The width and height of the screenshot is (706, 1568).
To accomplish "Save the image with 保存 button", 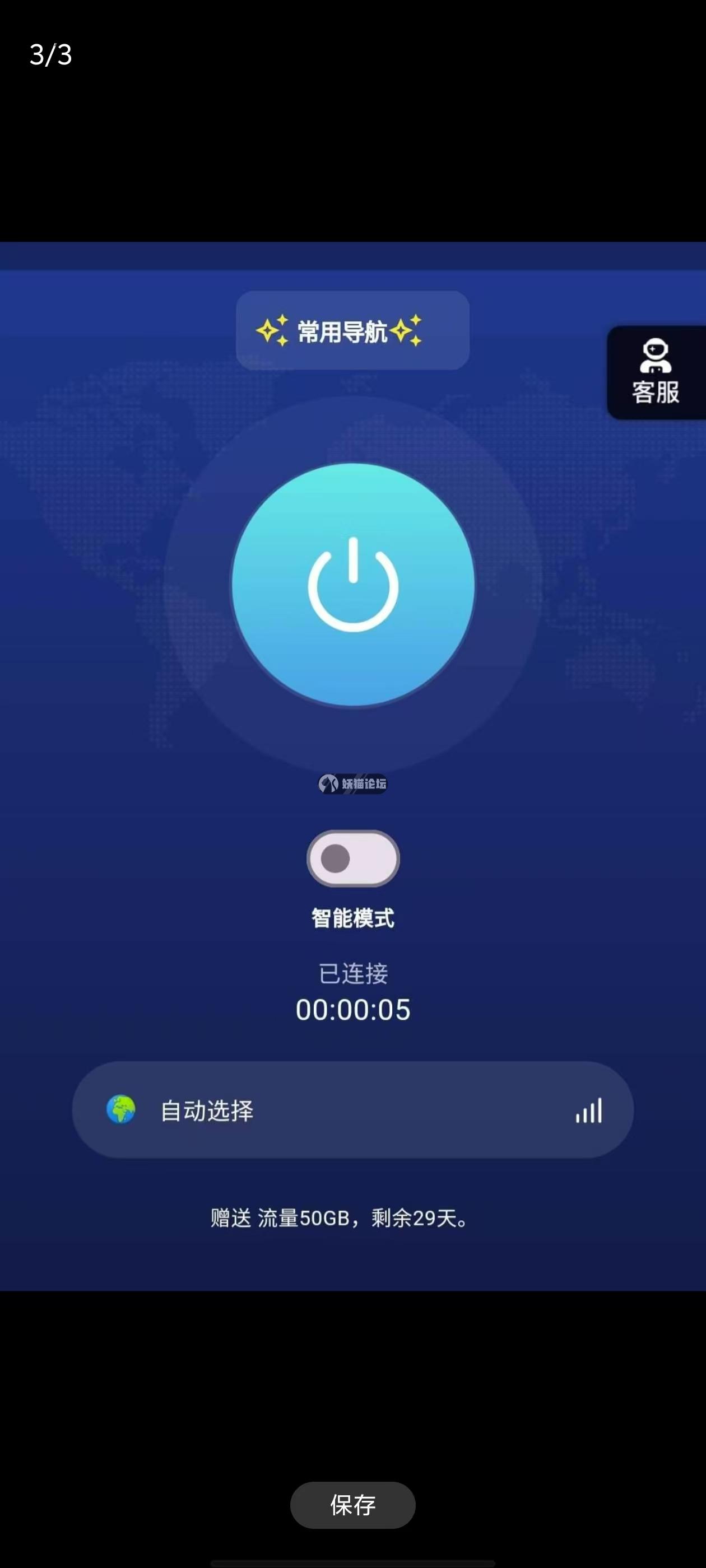I will click(352, 1505).
